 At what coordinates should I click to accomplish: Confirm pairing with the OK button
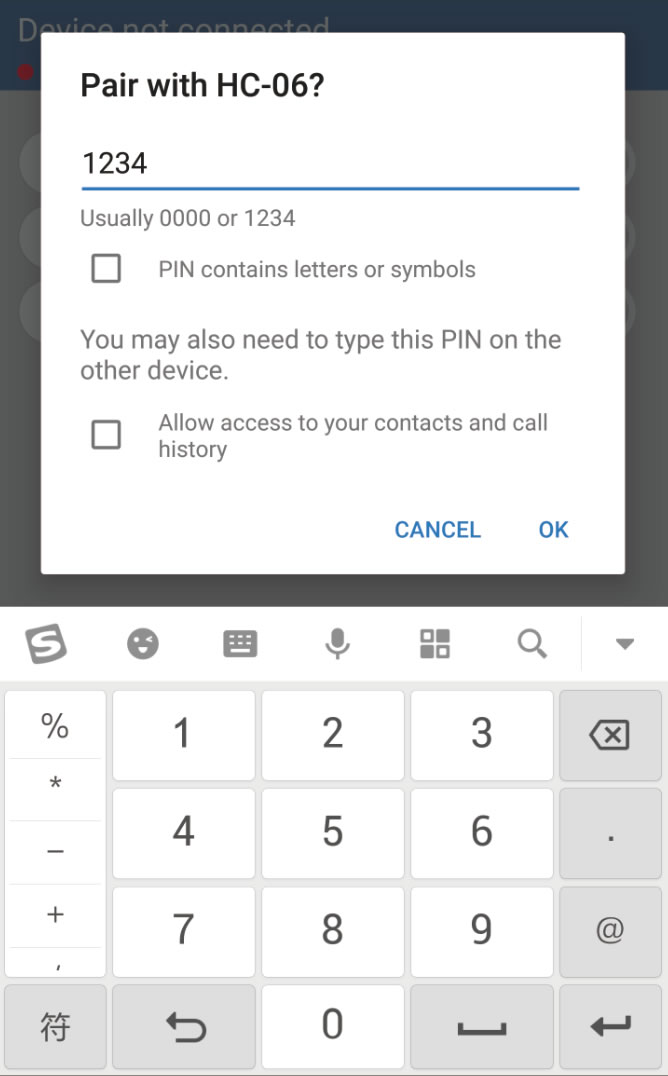click(x=553, y=530)
